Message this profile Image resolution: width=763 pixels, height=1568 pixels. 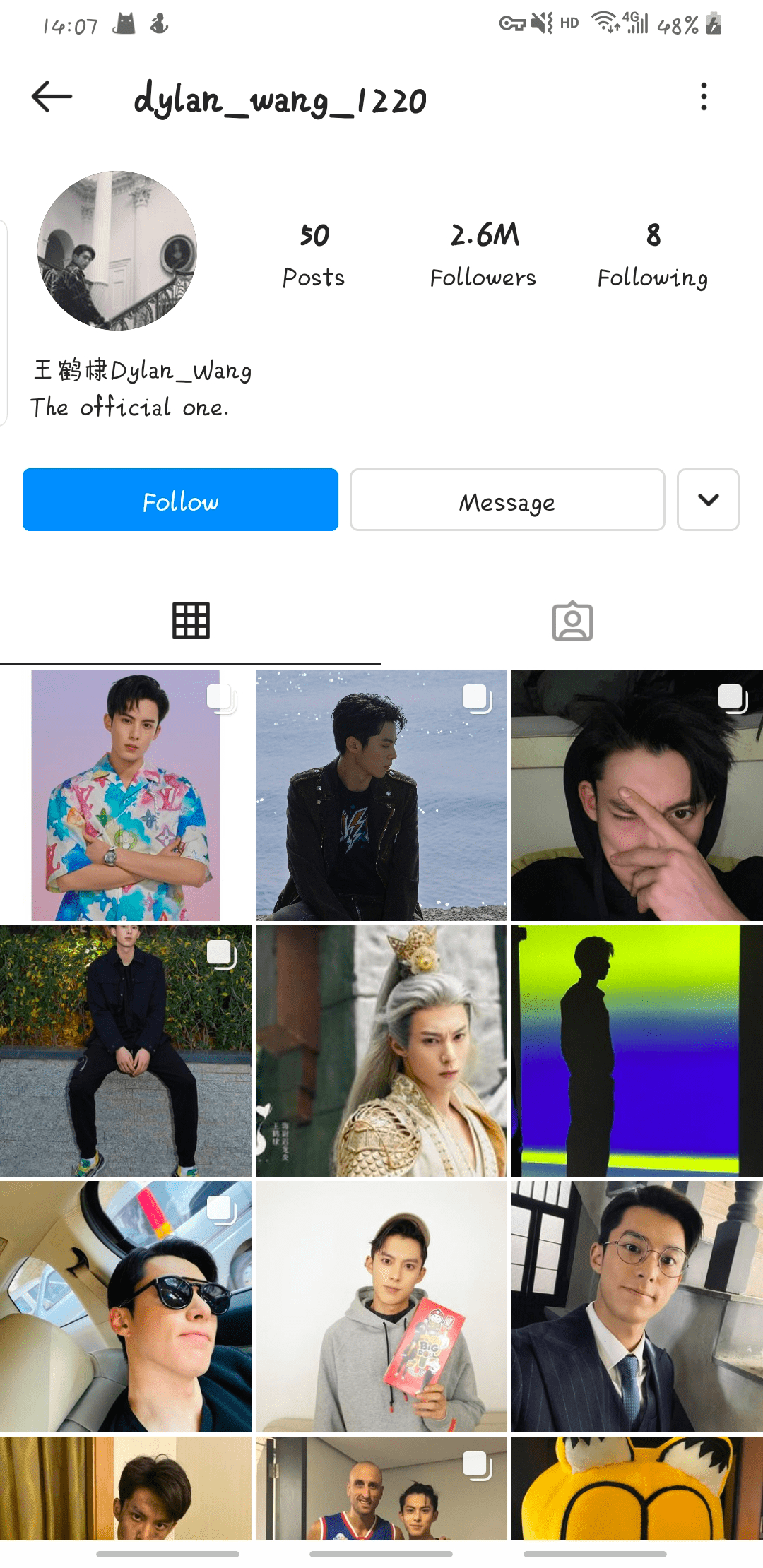coord(507,500)
